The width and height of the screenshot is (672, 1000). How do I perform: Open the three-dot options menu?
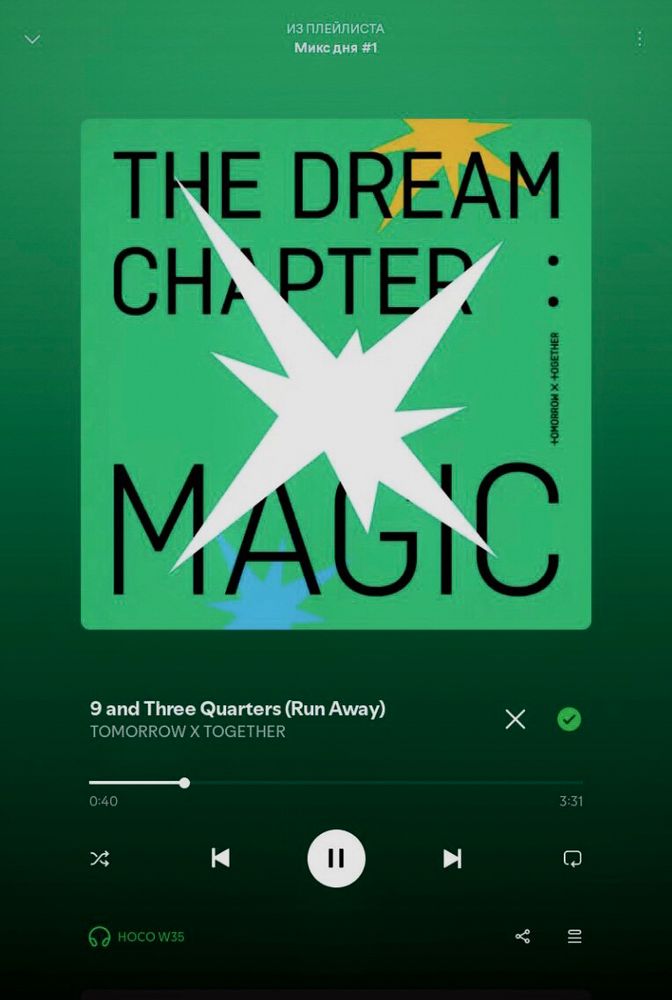639,39
